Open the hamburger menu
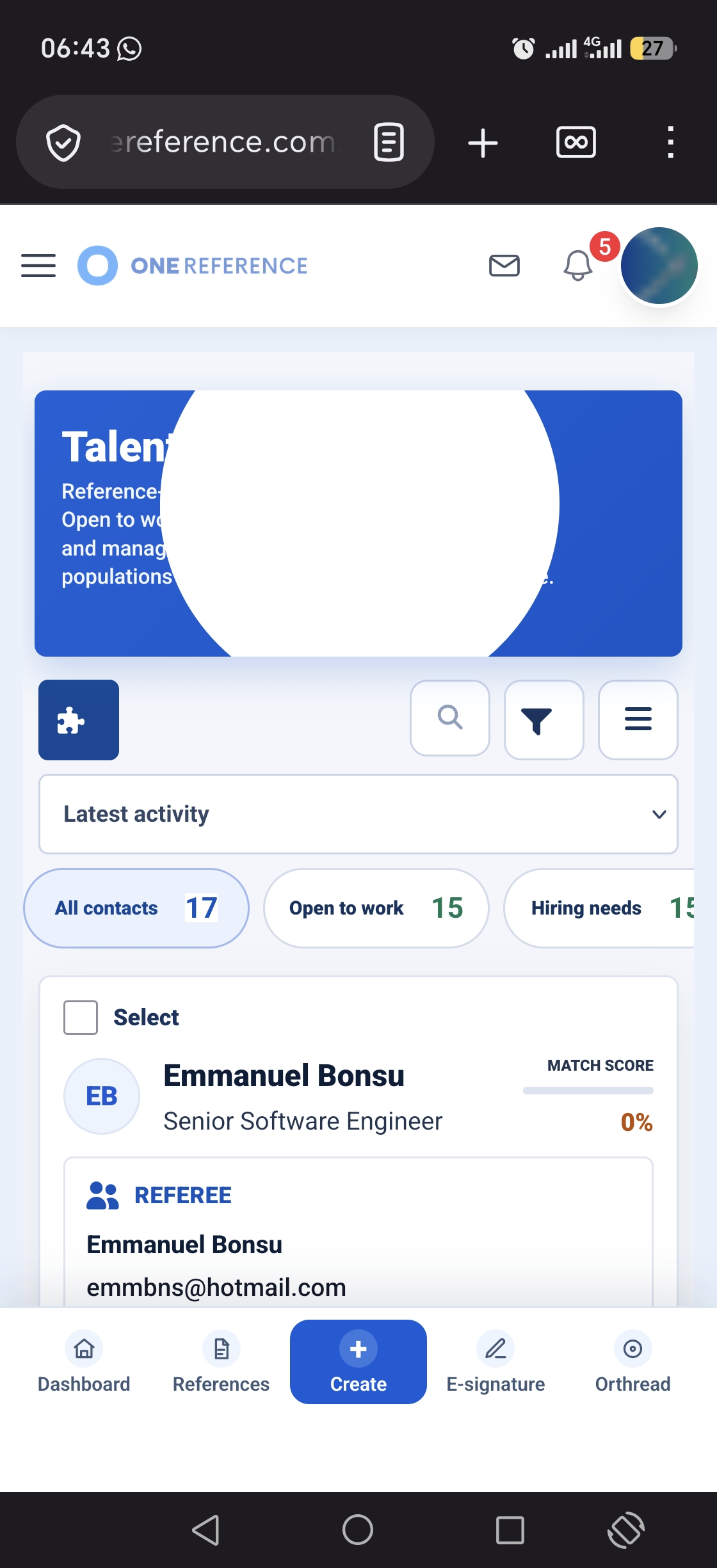Screen dimensions: 717x1568 38,266
